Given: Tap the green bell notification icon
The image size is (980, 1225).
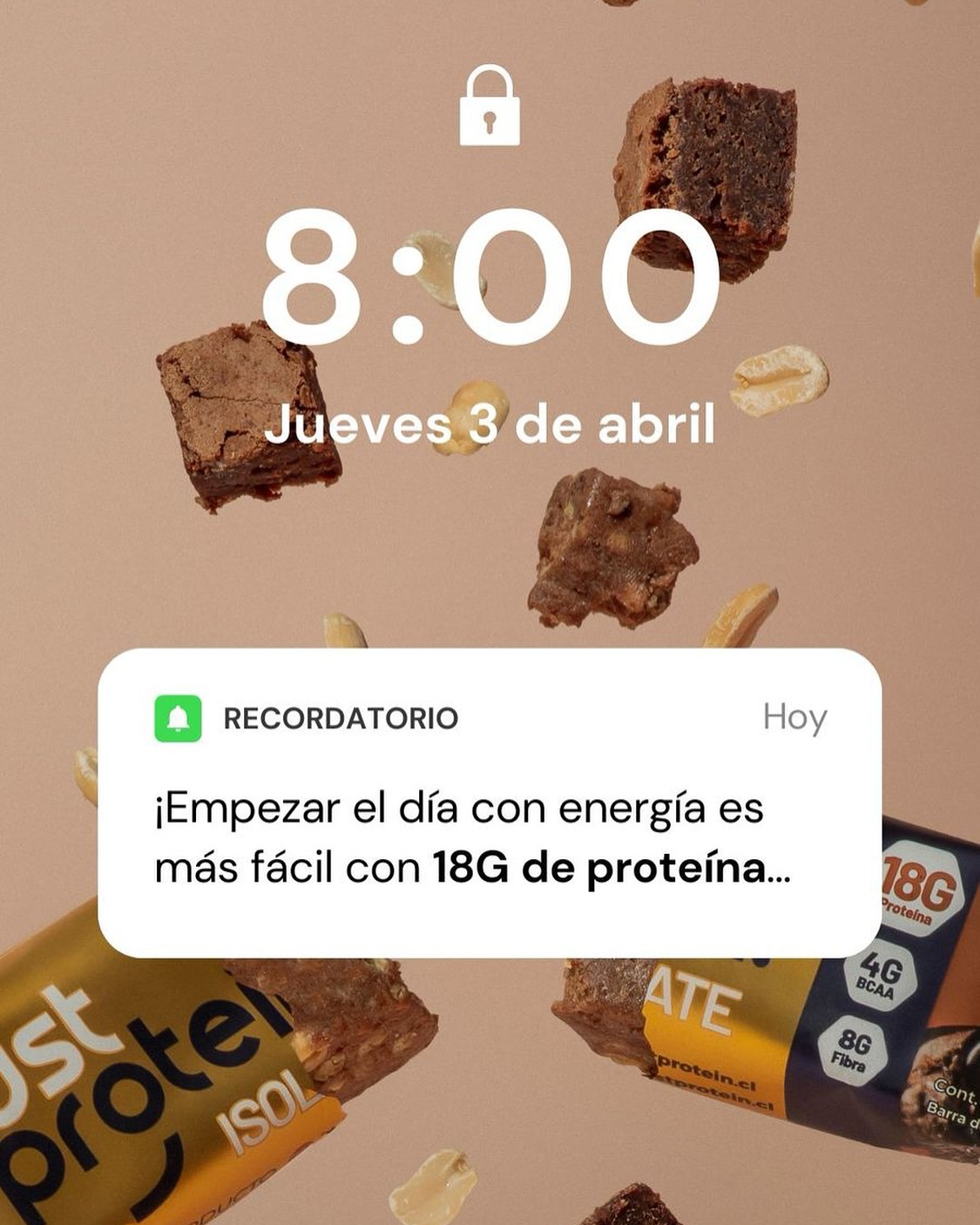Looking at the screenshot, I should (178, 718).
